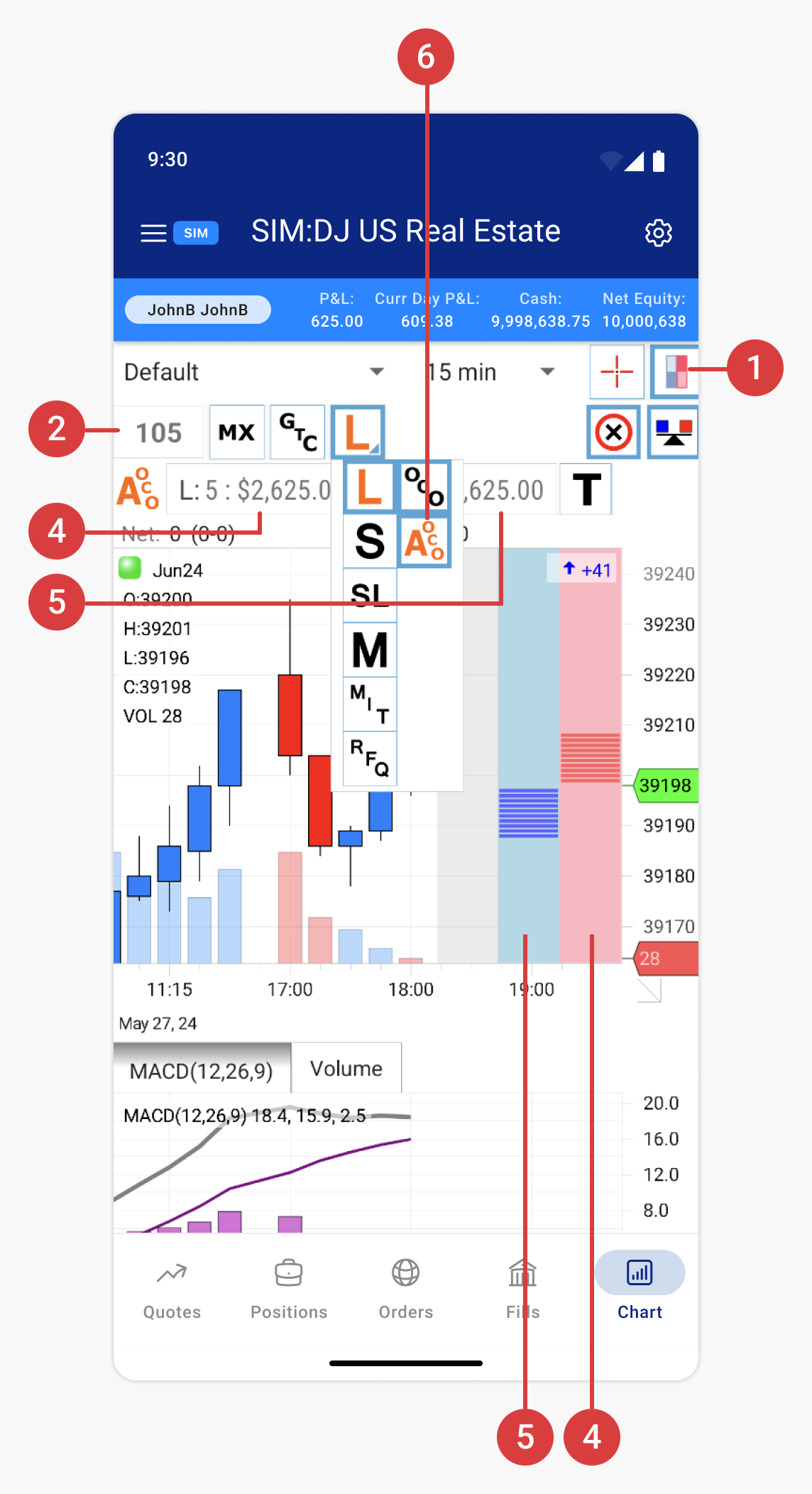
Task: Click the cancel all orders icon
Action: tap(613, 431)
